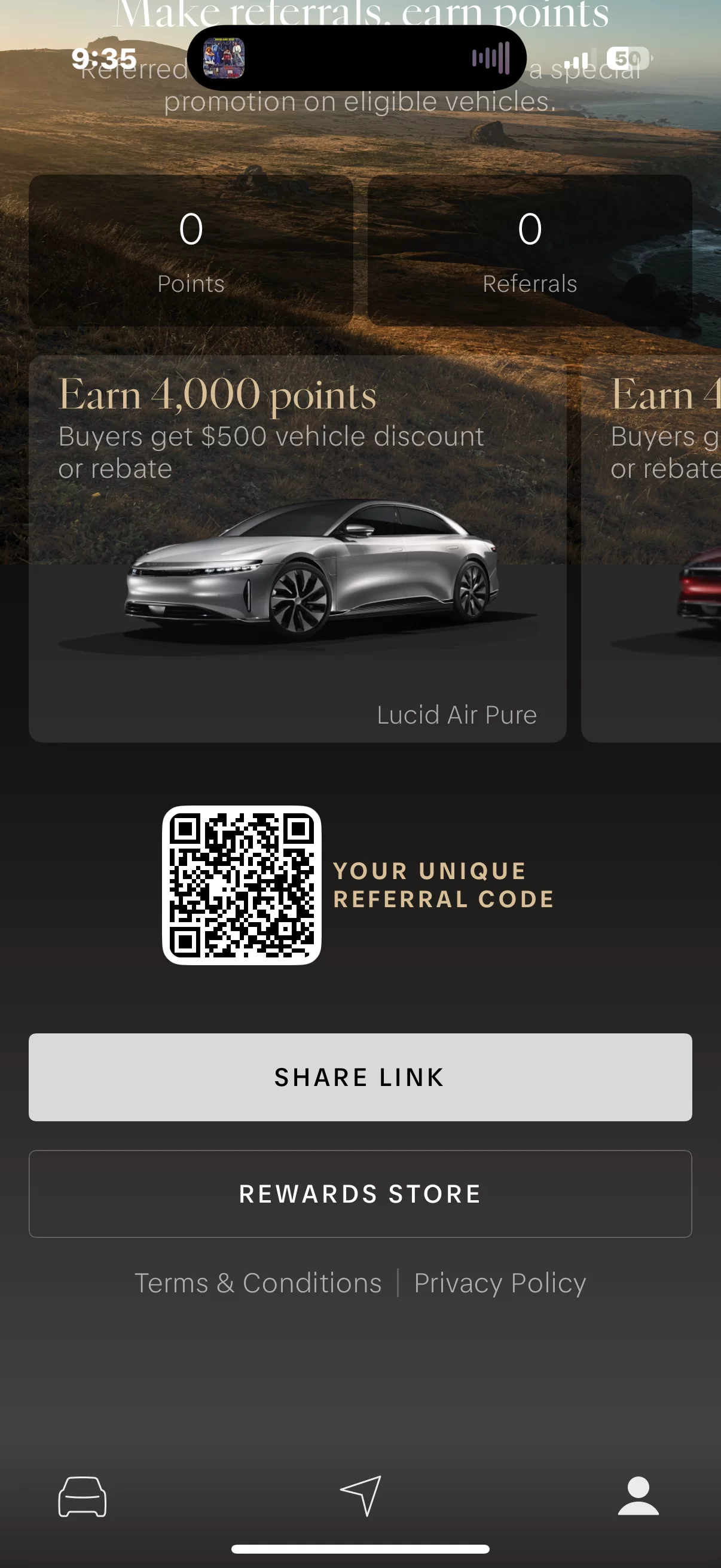
Task: Read the Terms & Conditions
Action: [258, 1283]
